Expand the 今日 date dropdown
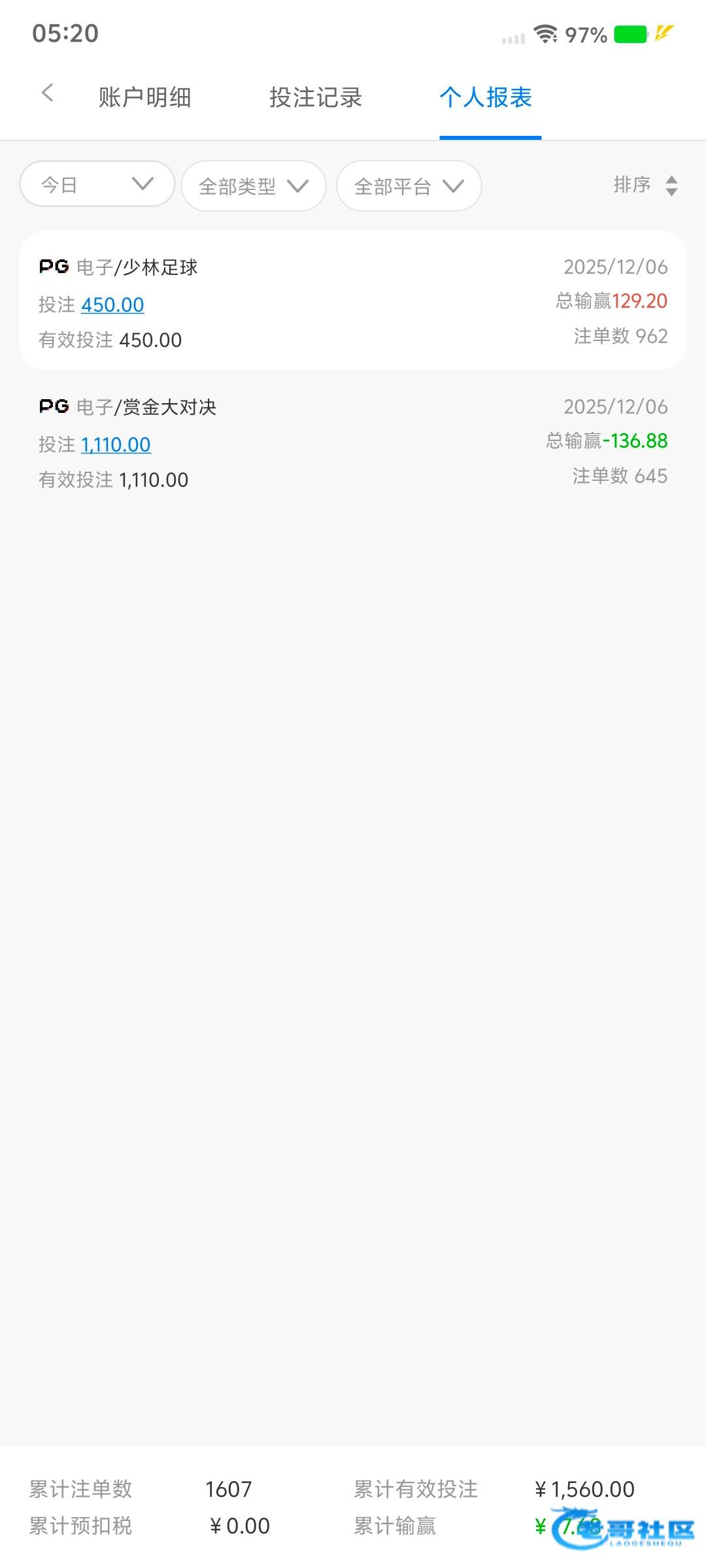The height and width of the screenshot is (1568, 706). 97,184
